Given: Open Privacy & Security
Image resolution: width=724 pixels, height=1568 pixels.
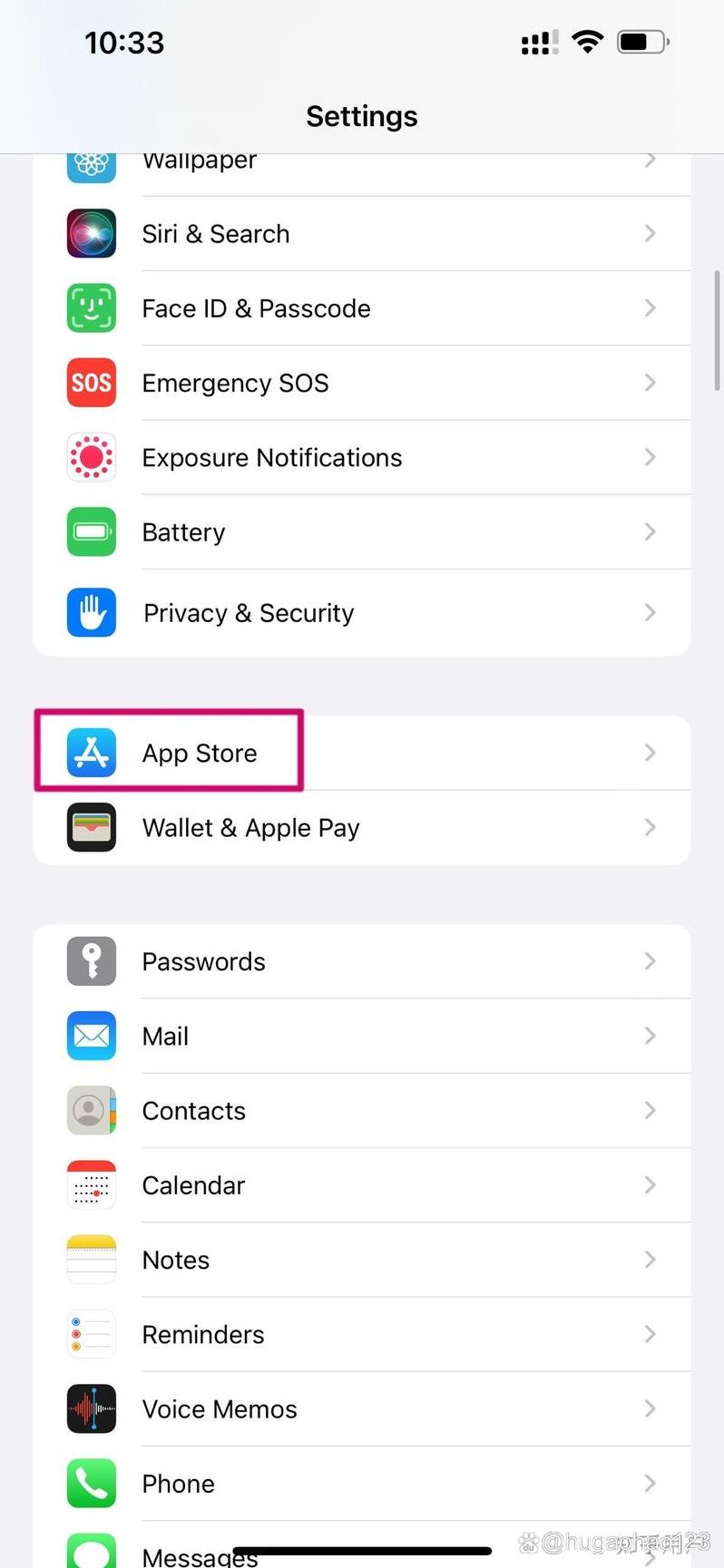Looking at the screenshot, I should click(x=361, y=613).
